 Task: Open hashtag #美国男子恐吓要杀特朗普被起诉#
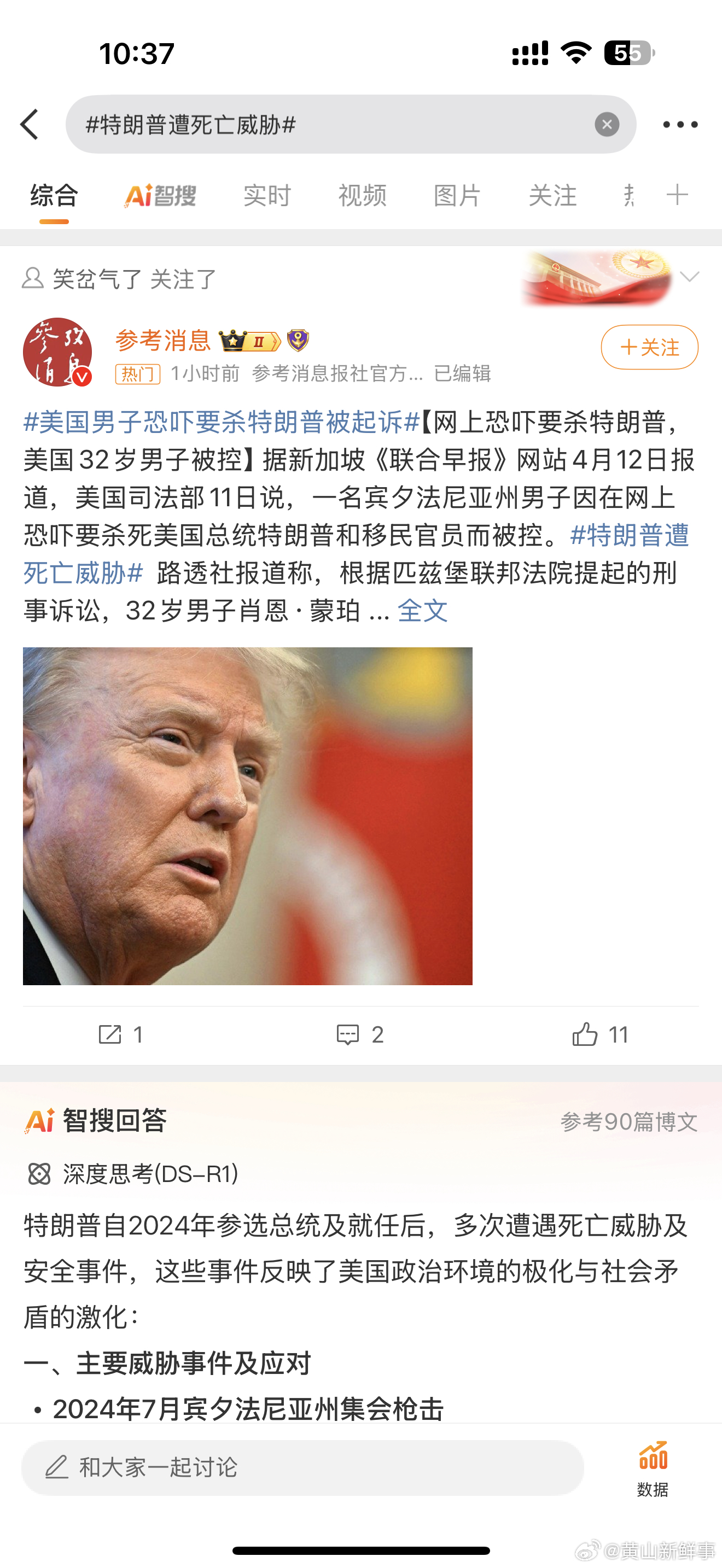(x=222, y=422)
